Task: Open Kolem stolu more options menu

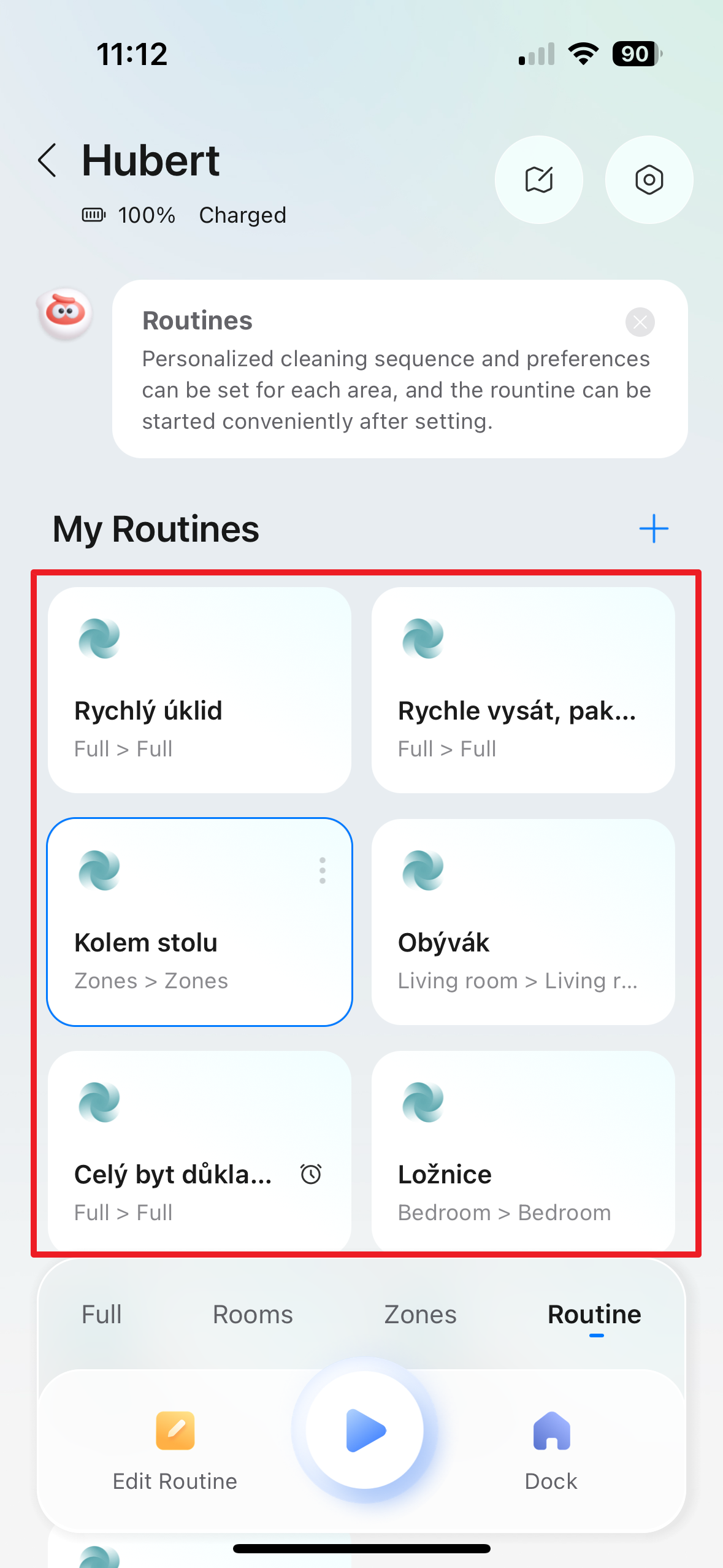Action: [322, 870]
